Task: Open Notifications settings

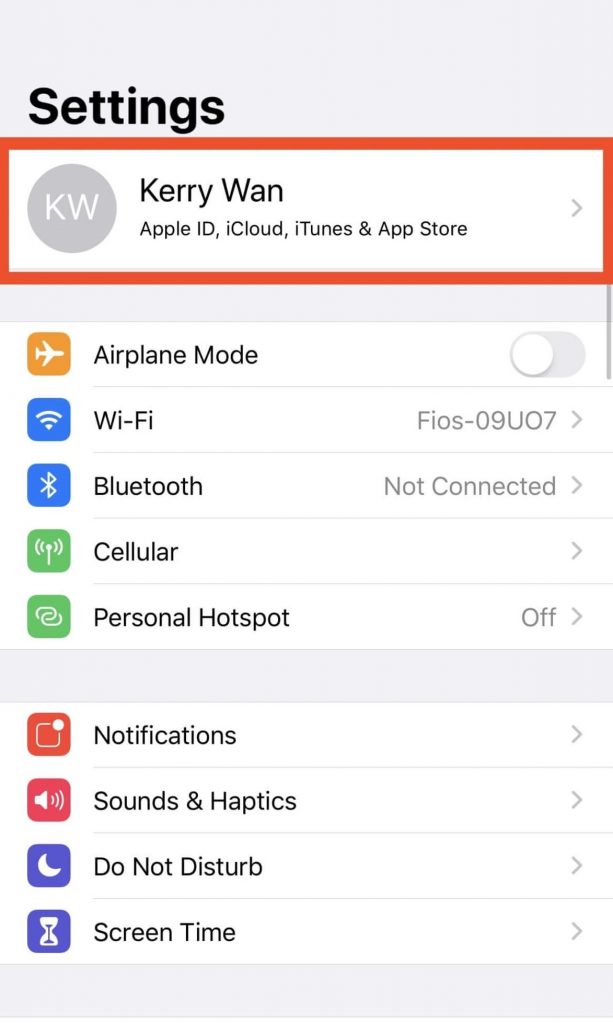Action: point(306,736)
